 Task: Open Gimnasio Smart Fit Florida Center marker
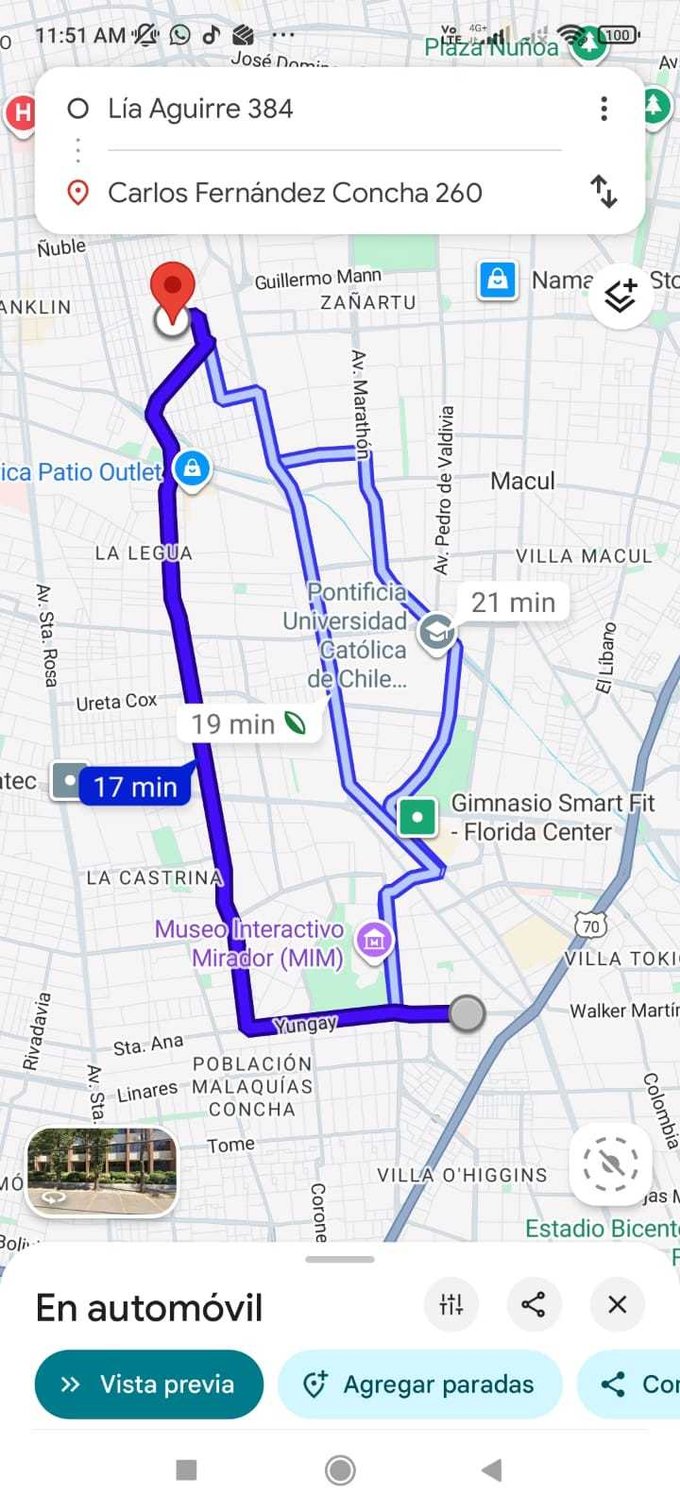click(417, 817)
